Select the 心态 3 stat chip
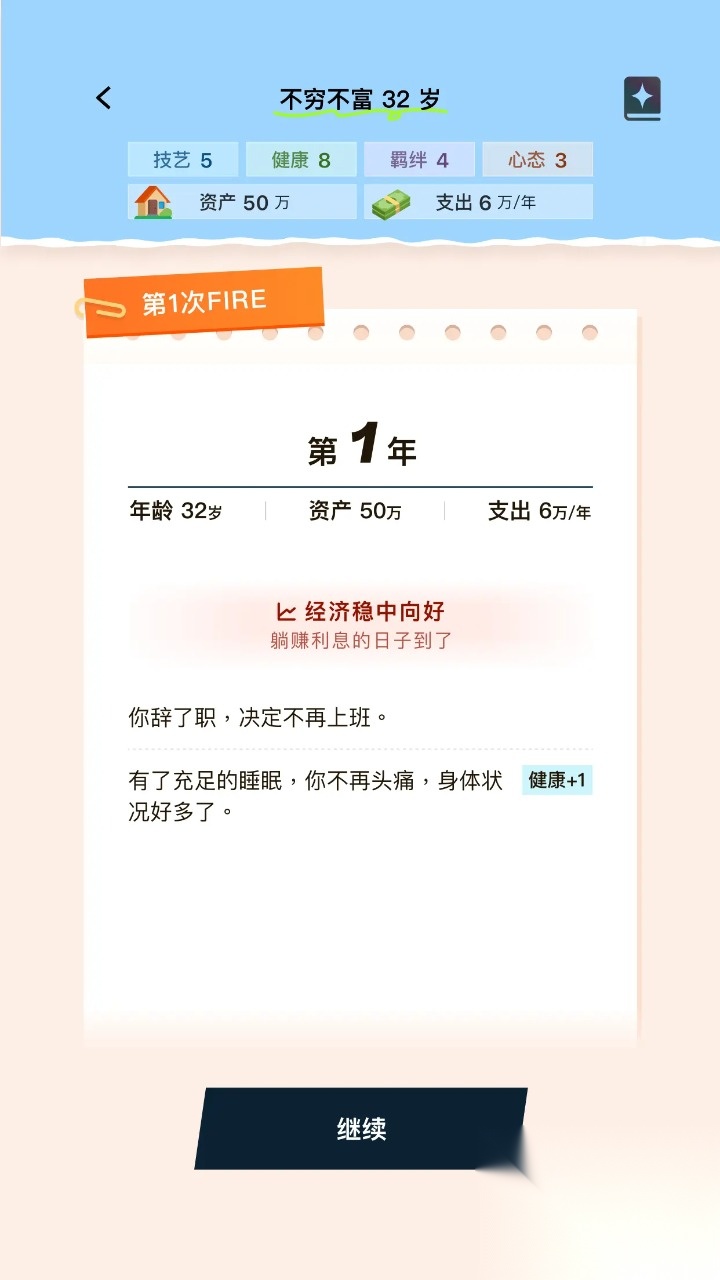This screenshot has width=720, height=1280. (x=537, y=160)
